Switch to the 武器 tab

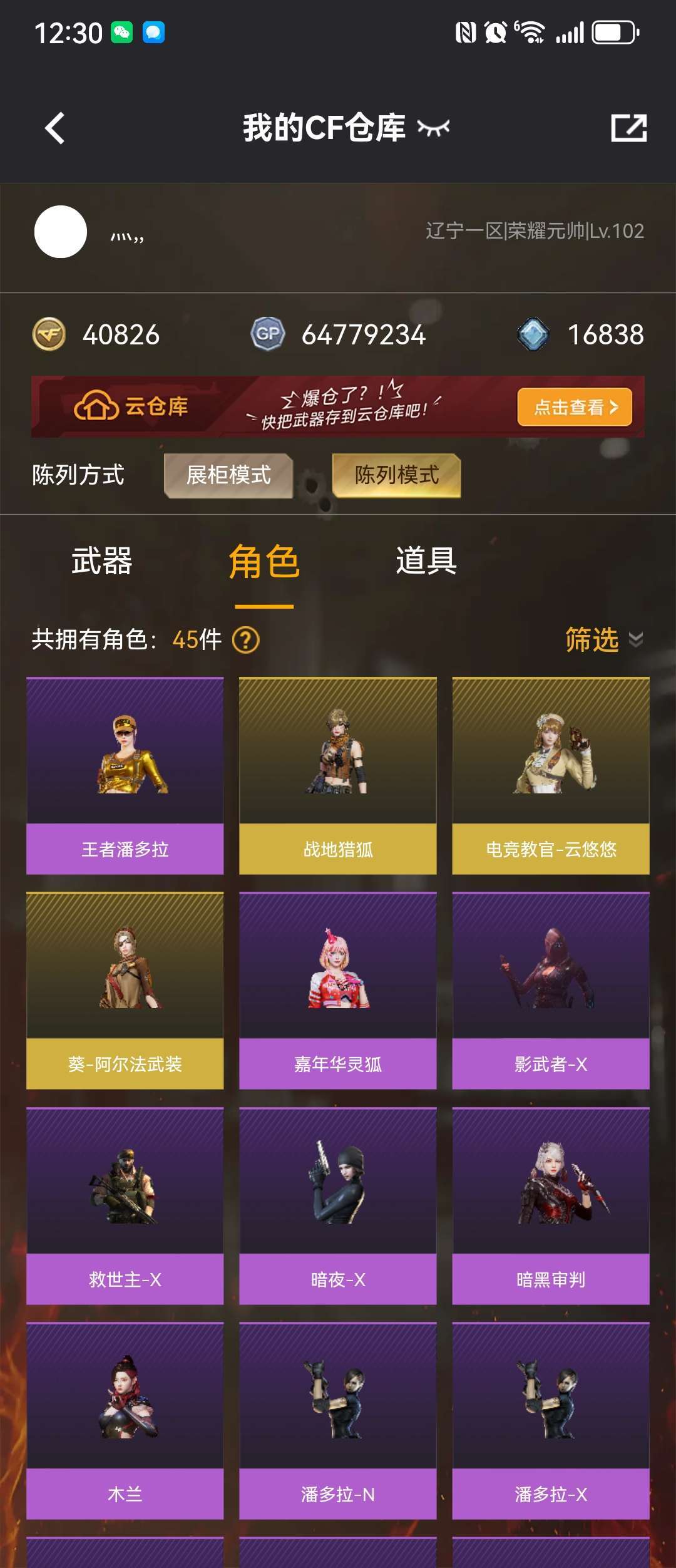click(102, 561)
